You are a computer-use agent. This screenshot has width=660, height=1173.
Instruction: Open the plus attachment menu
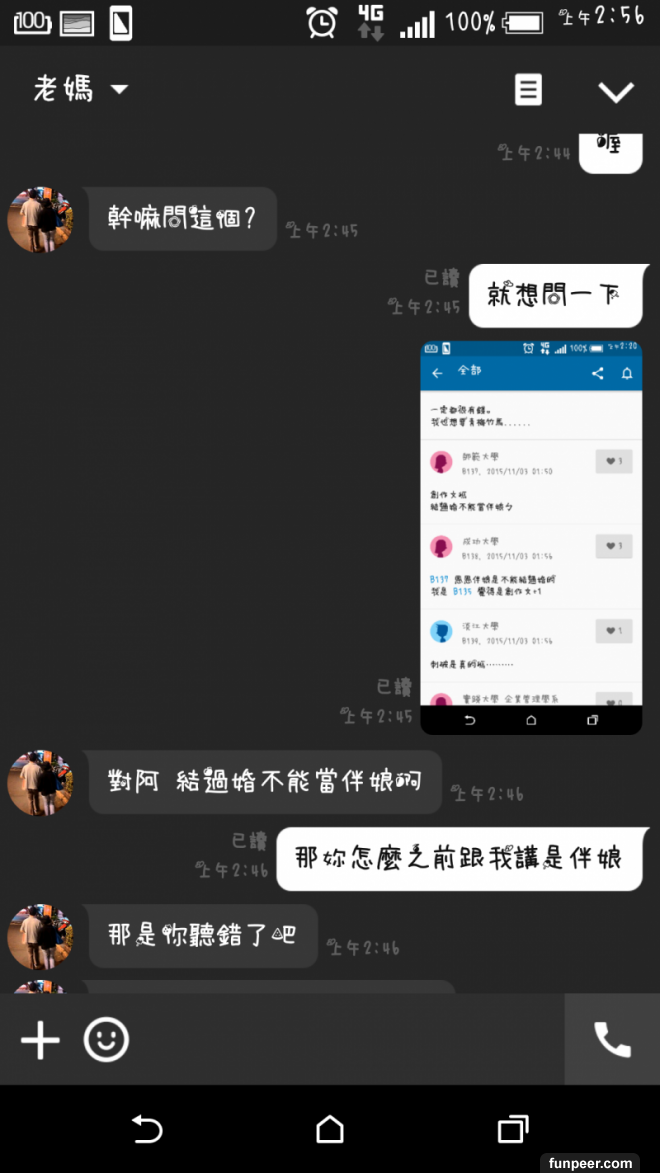click(x=40, y=1040)
